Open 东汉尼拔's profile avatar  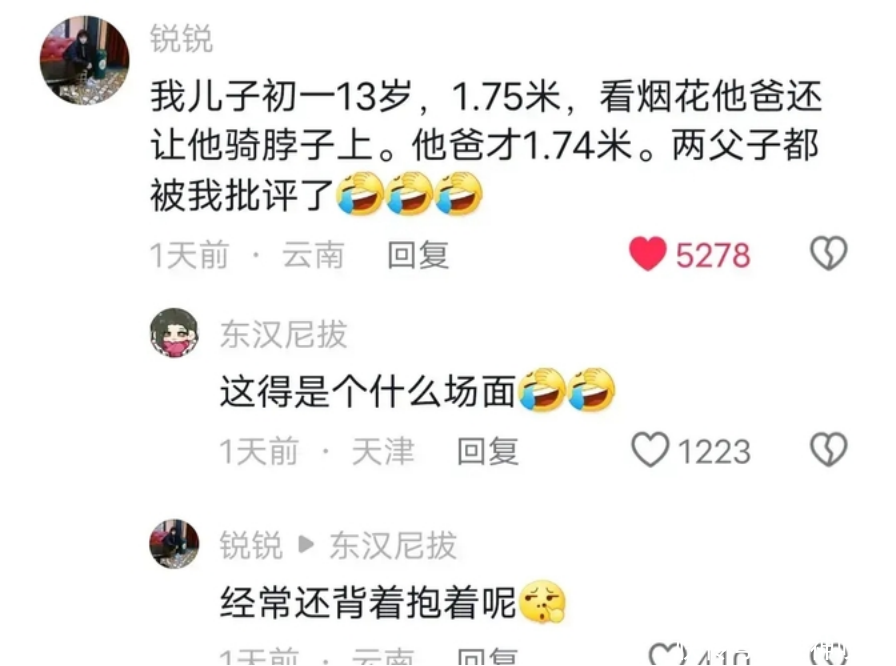tap(174, 333)
